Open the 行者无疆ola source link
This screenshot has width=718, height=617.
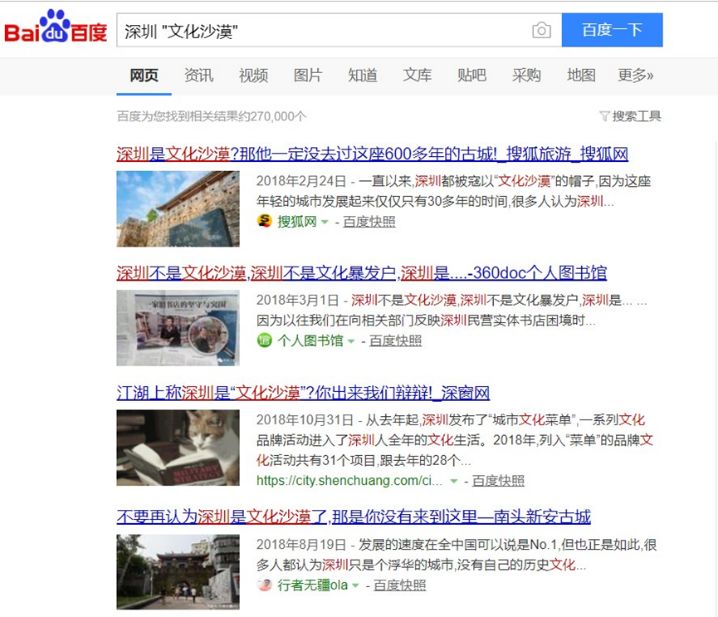point(309,585)
